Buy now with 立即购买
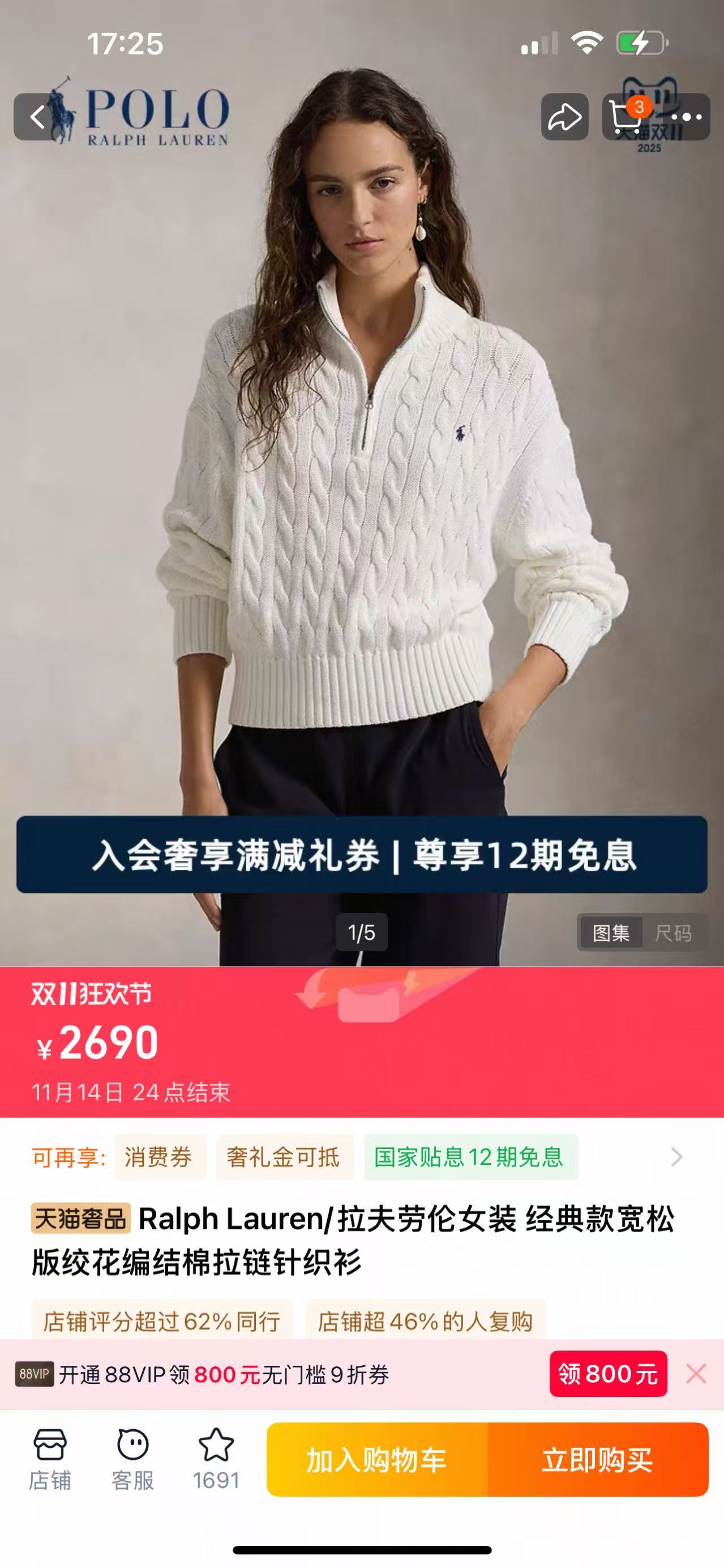This screenshot has height=1568, width=724. pos(598,1460)
